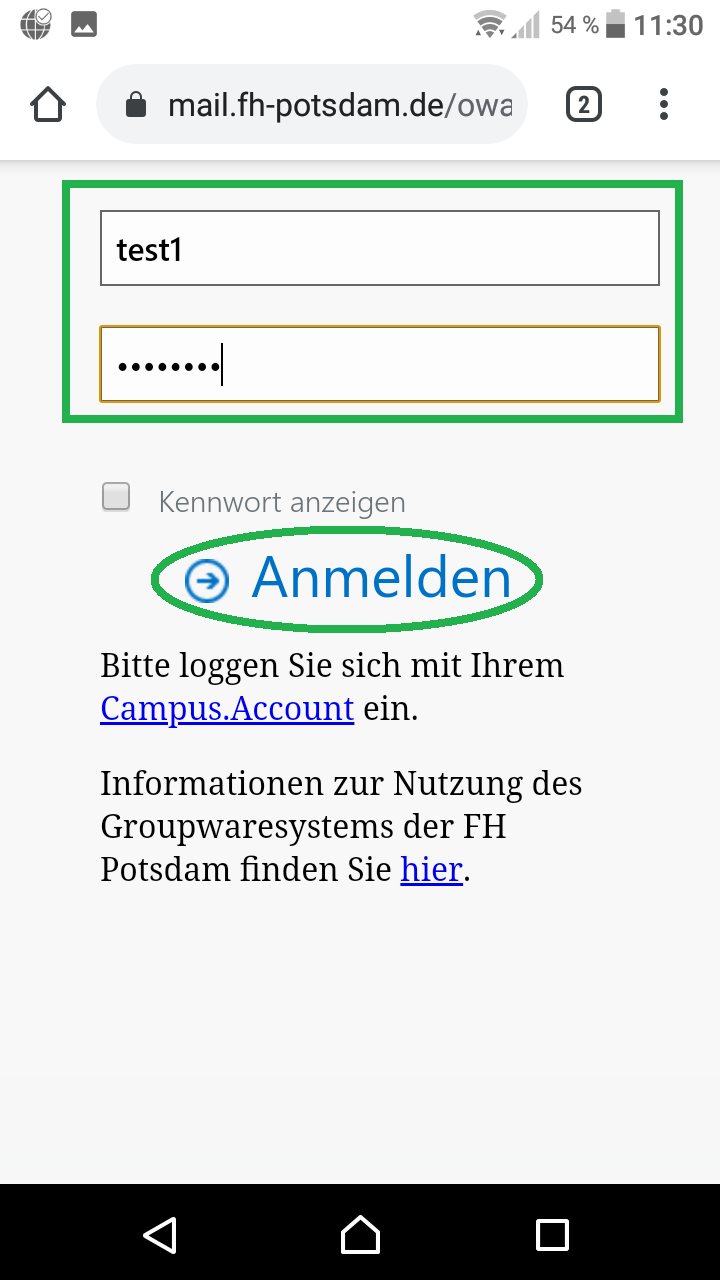The height and width of the screenshot is (1280, 720).
Task: Focus the password input field
Action: (x=379, y=364)
